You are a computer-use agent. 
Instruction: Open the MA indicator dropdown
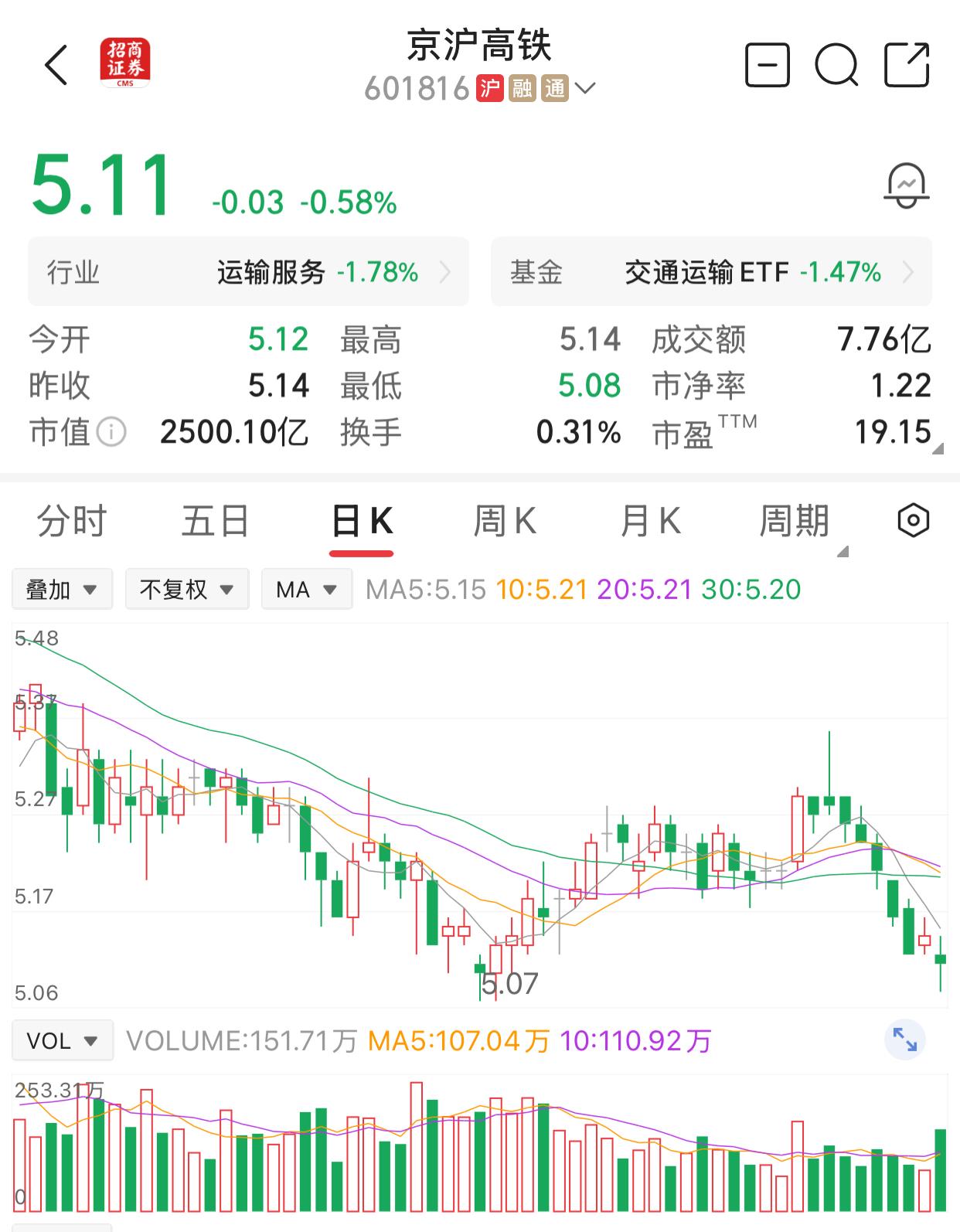pos(306,588)
